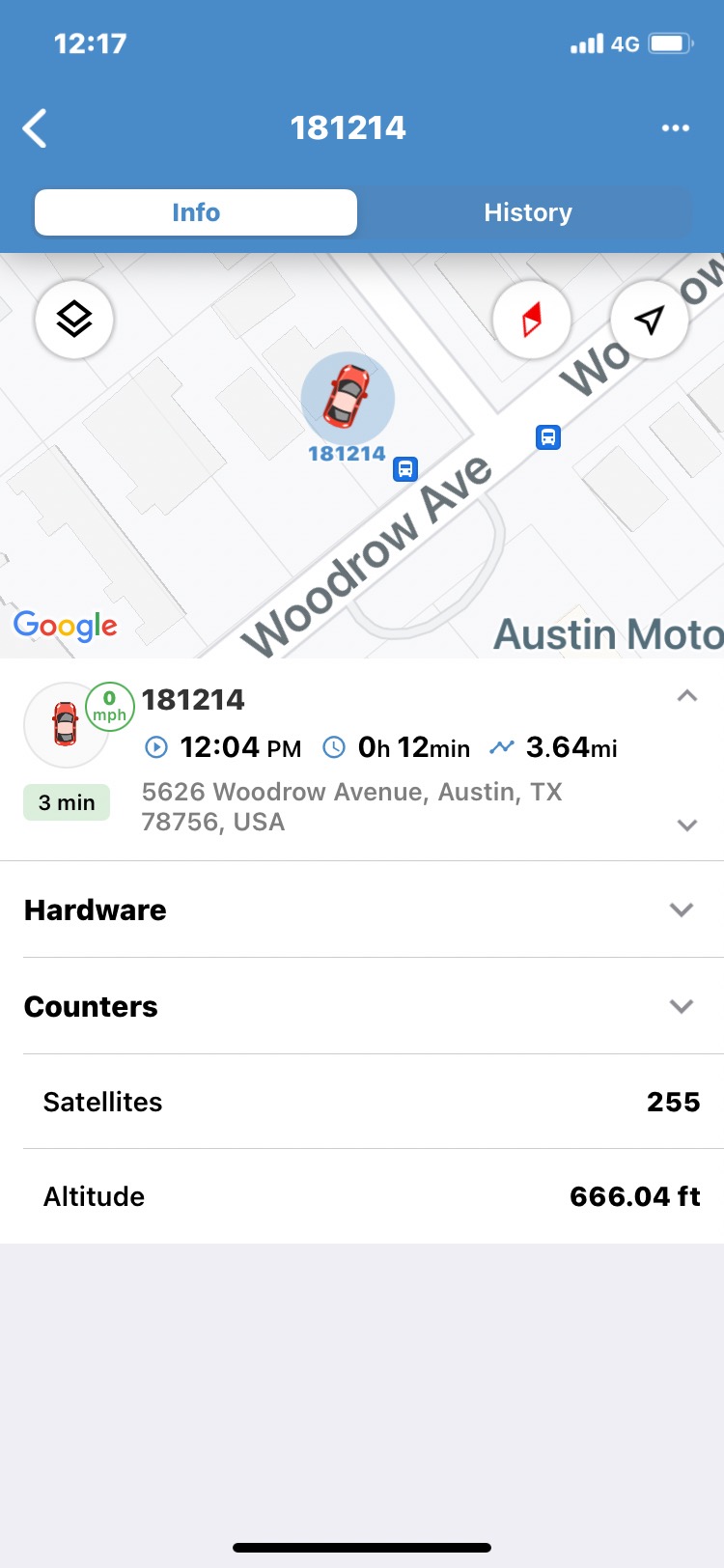
Task: Tap the Satellites count value 255
Action: [x=673, y=1102]
